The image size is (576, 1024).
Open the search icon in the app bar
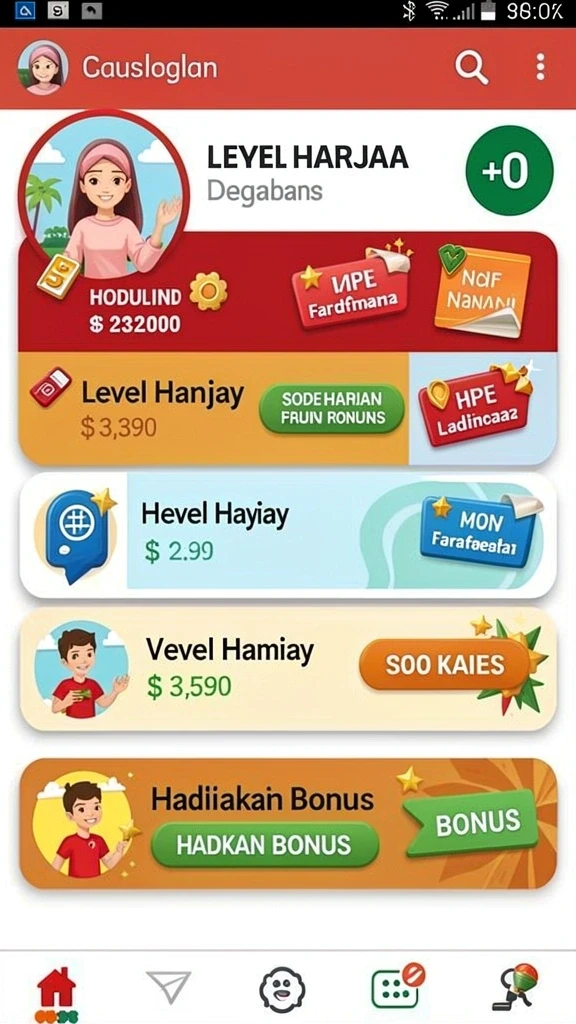(472, 67)
